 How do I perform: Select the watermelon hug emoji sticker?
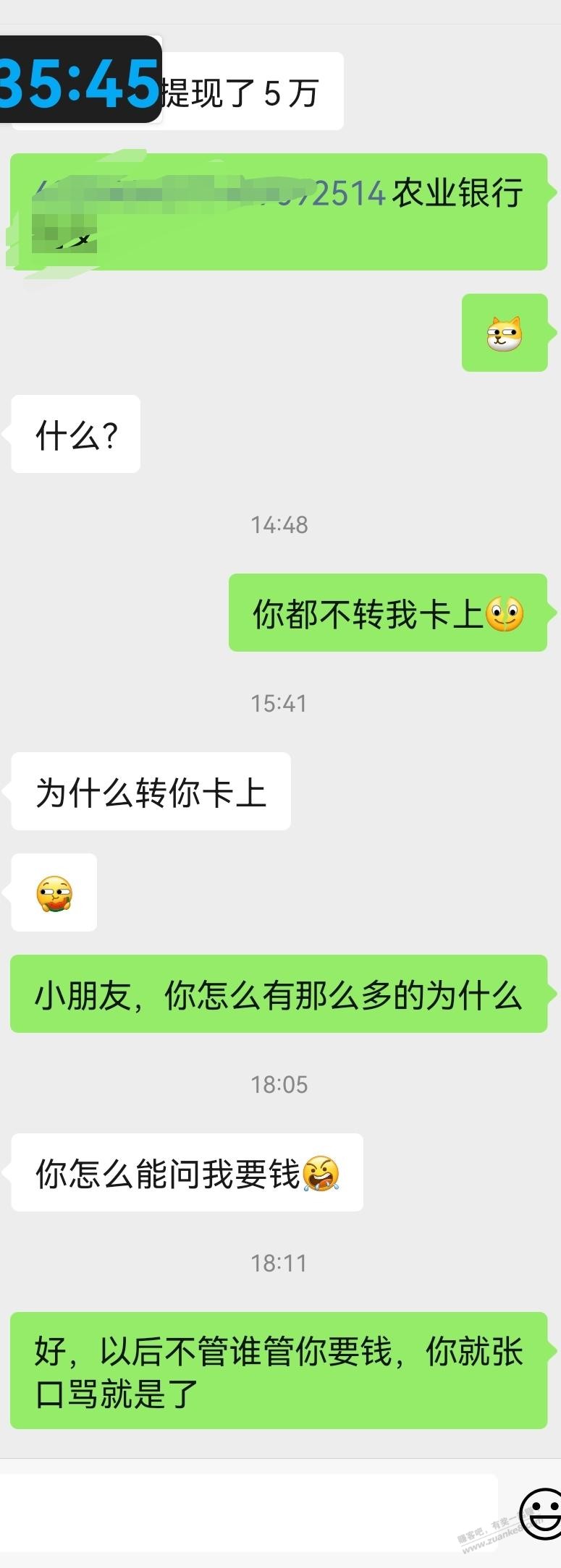(x=54, y=893)
